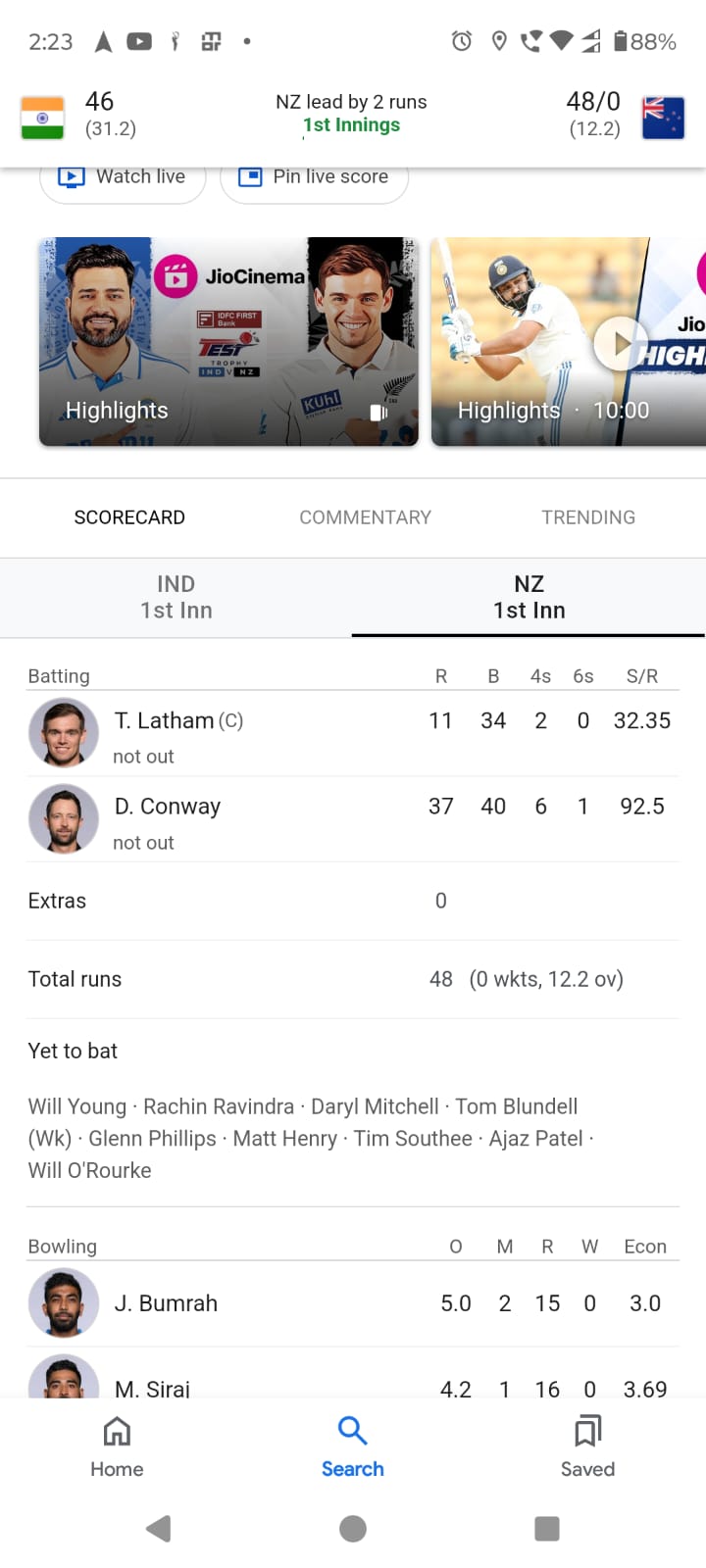Open recent apps from navigation bar
The height and width of the screenshot is (1568, 706).
click(x=547, y=1529)
